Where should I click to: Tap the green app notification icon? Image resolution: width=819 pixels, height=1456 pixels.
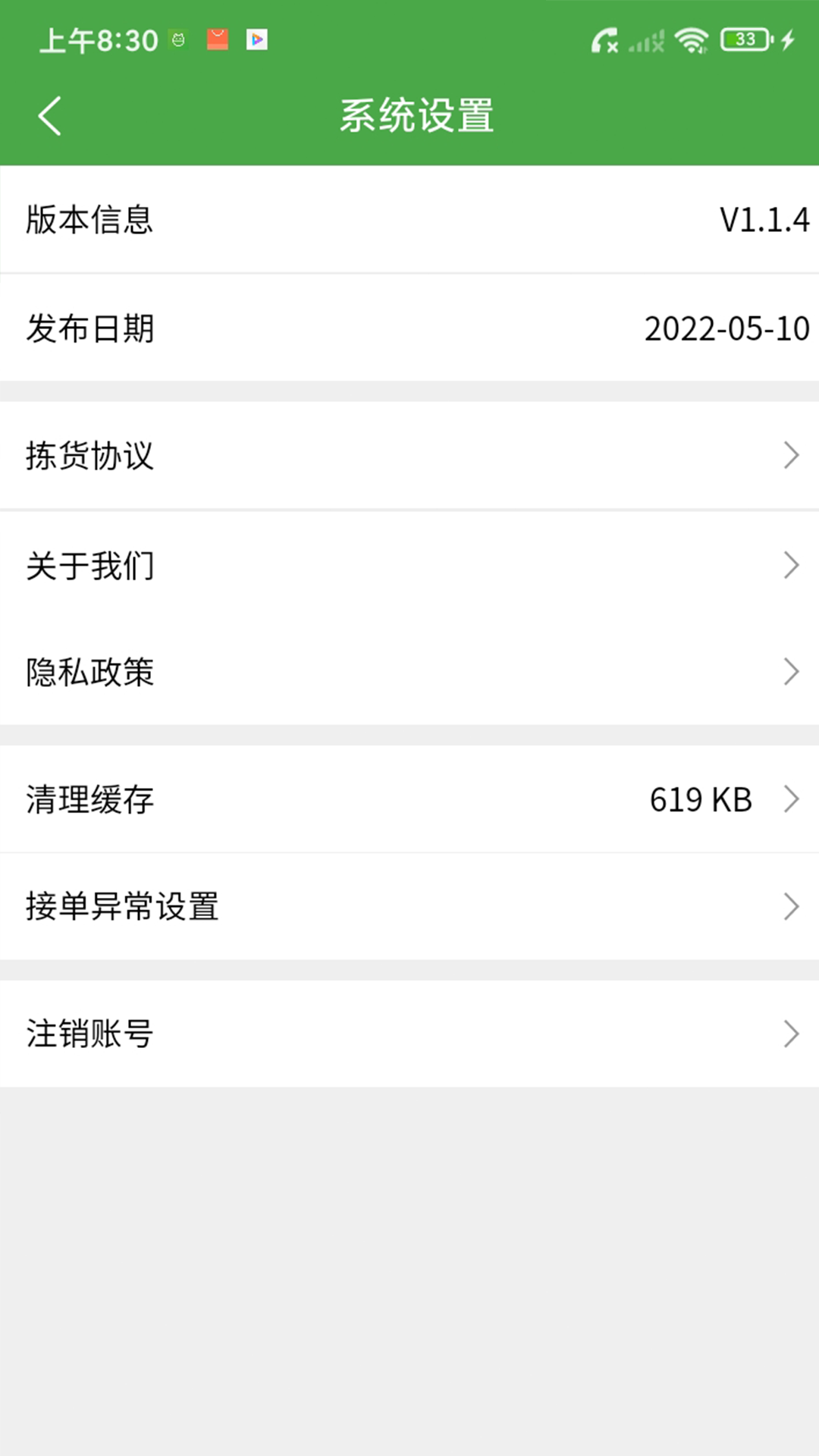(x=177, y=40)
